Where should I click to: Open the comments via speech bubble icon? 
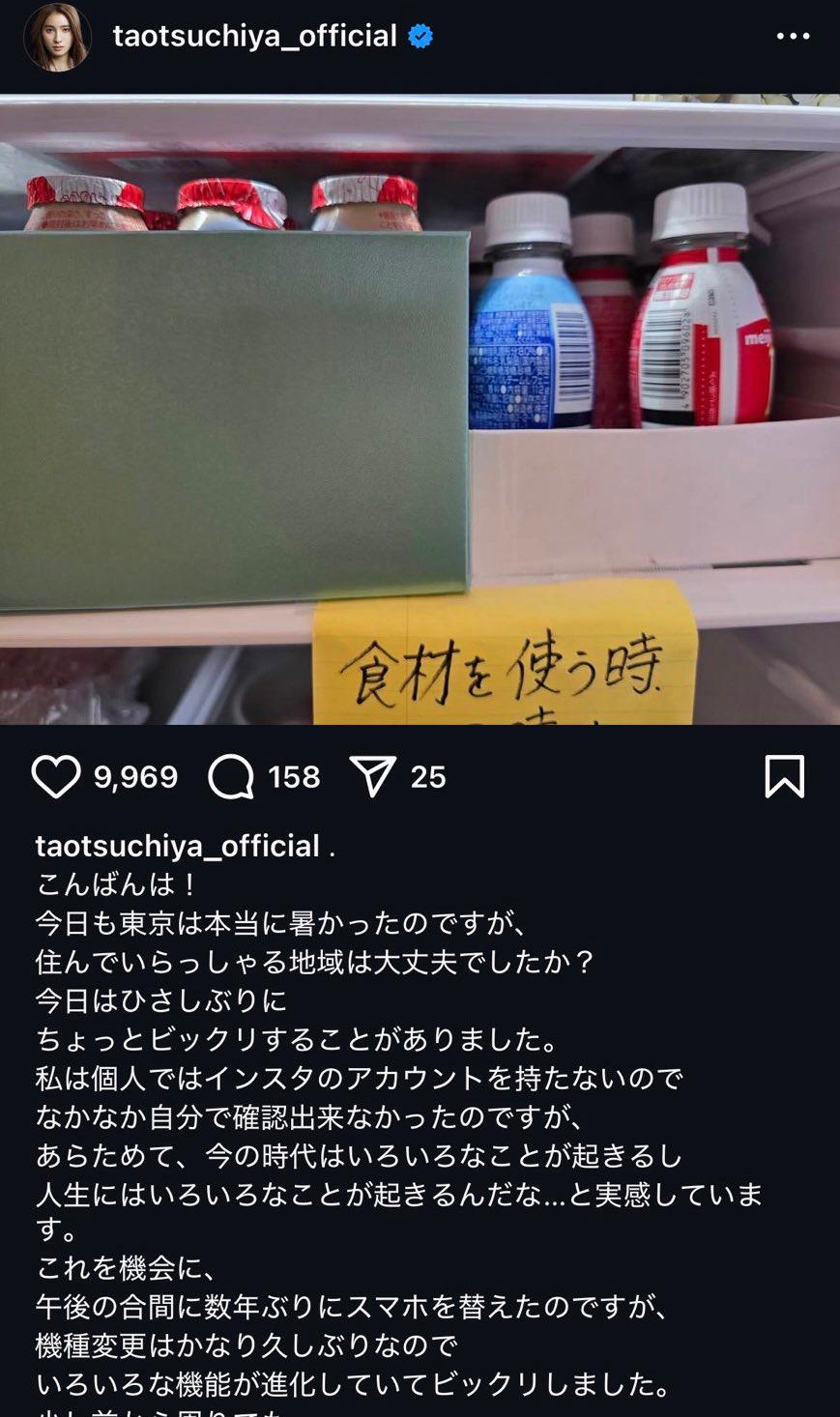[231, 777]
